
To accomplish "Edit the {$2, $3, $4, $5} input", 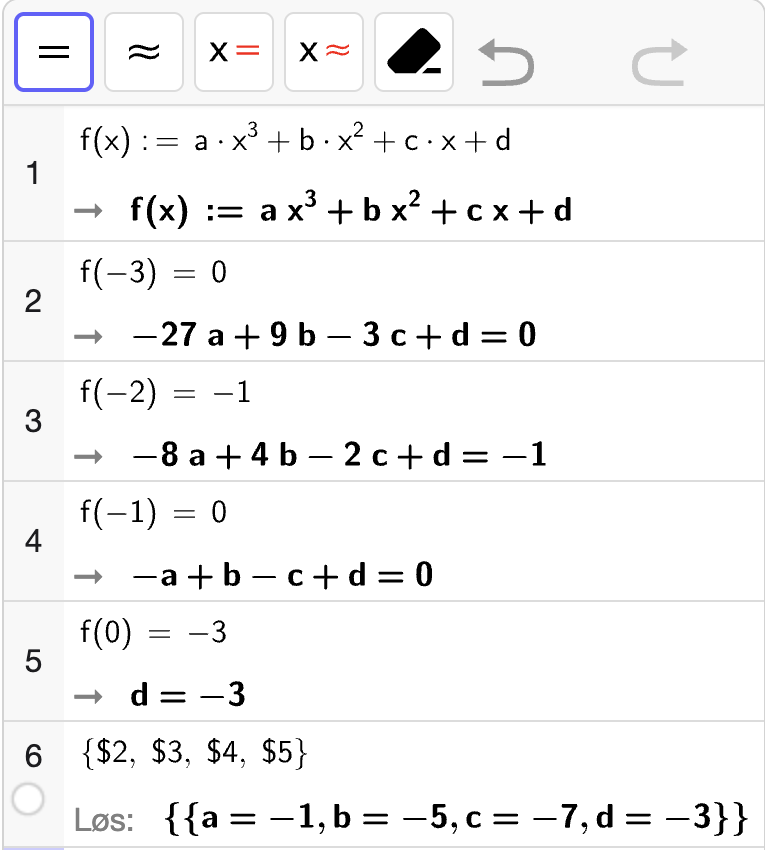I will 194,753.
